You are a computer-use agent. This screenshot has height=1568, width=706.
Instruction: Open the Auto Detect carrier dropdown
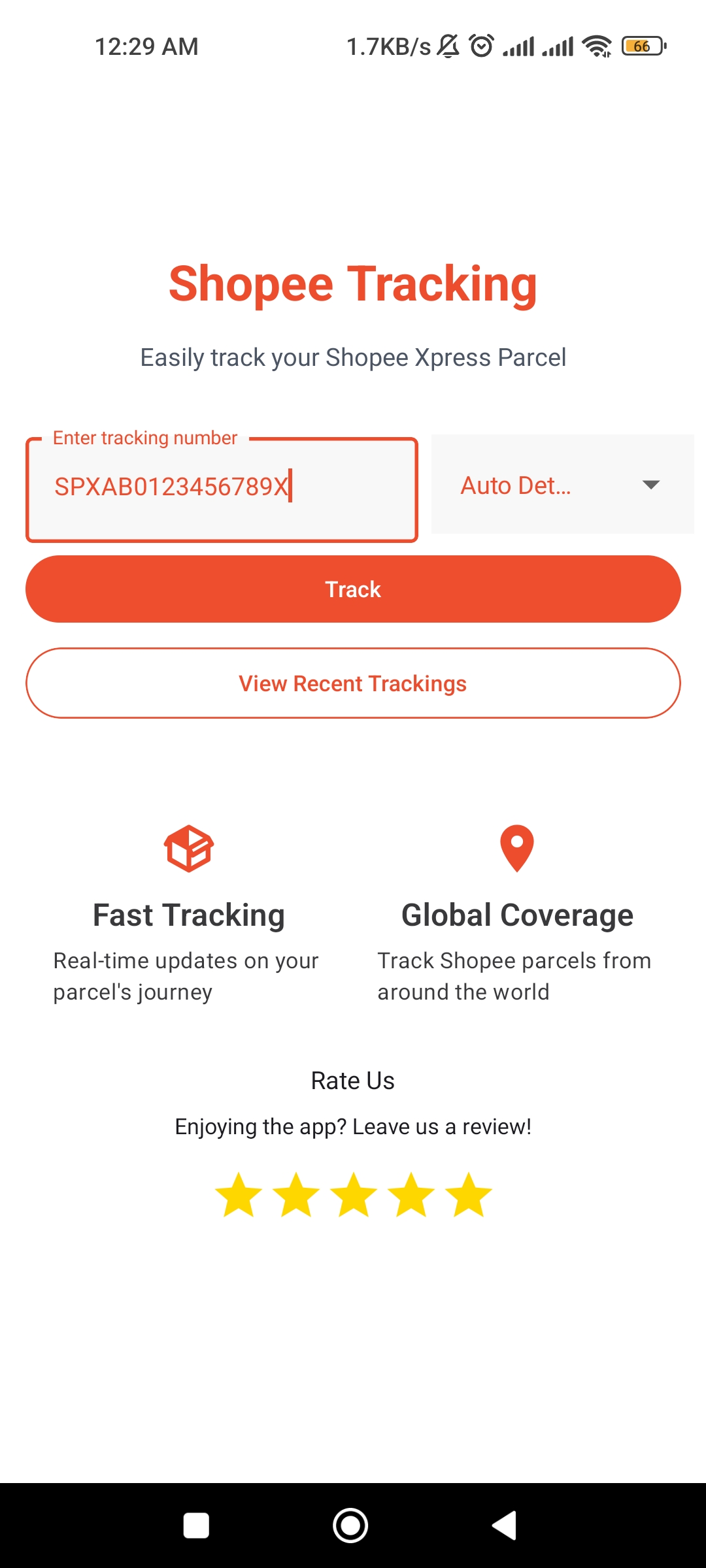562,485
